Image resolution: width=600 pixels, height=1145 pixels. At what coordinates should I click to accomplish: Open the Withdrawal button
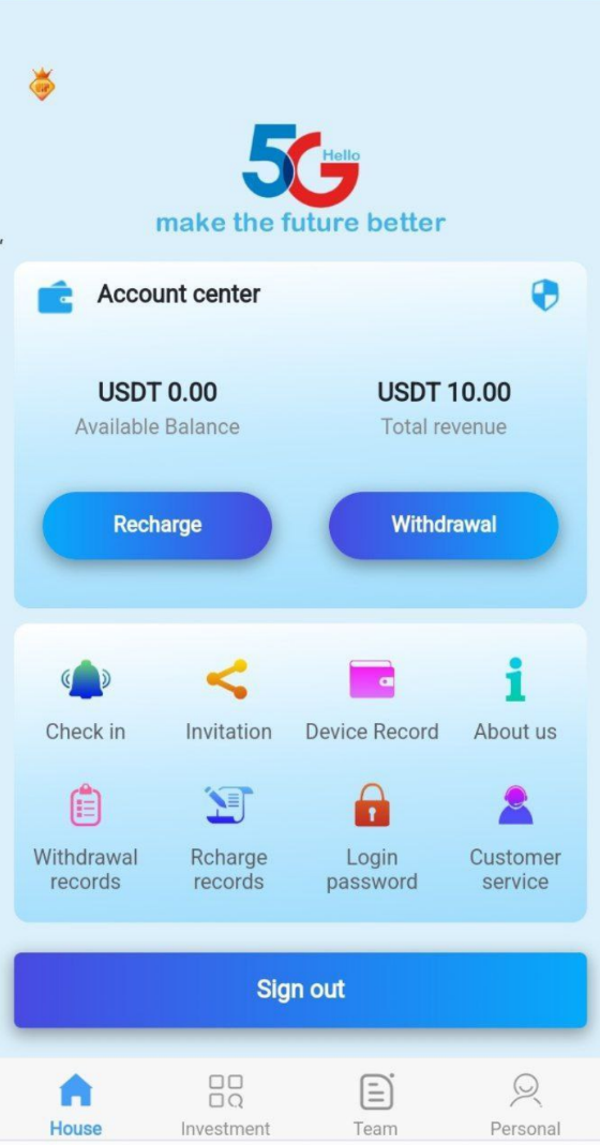[x=443, y=525]
